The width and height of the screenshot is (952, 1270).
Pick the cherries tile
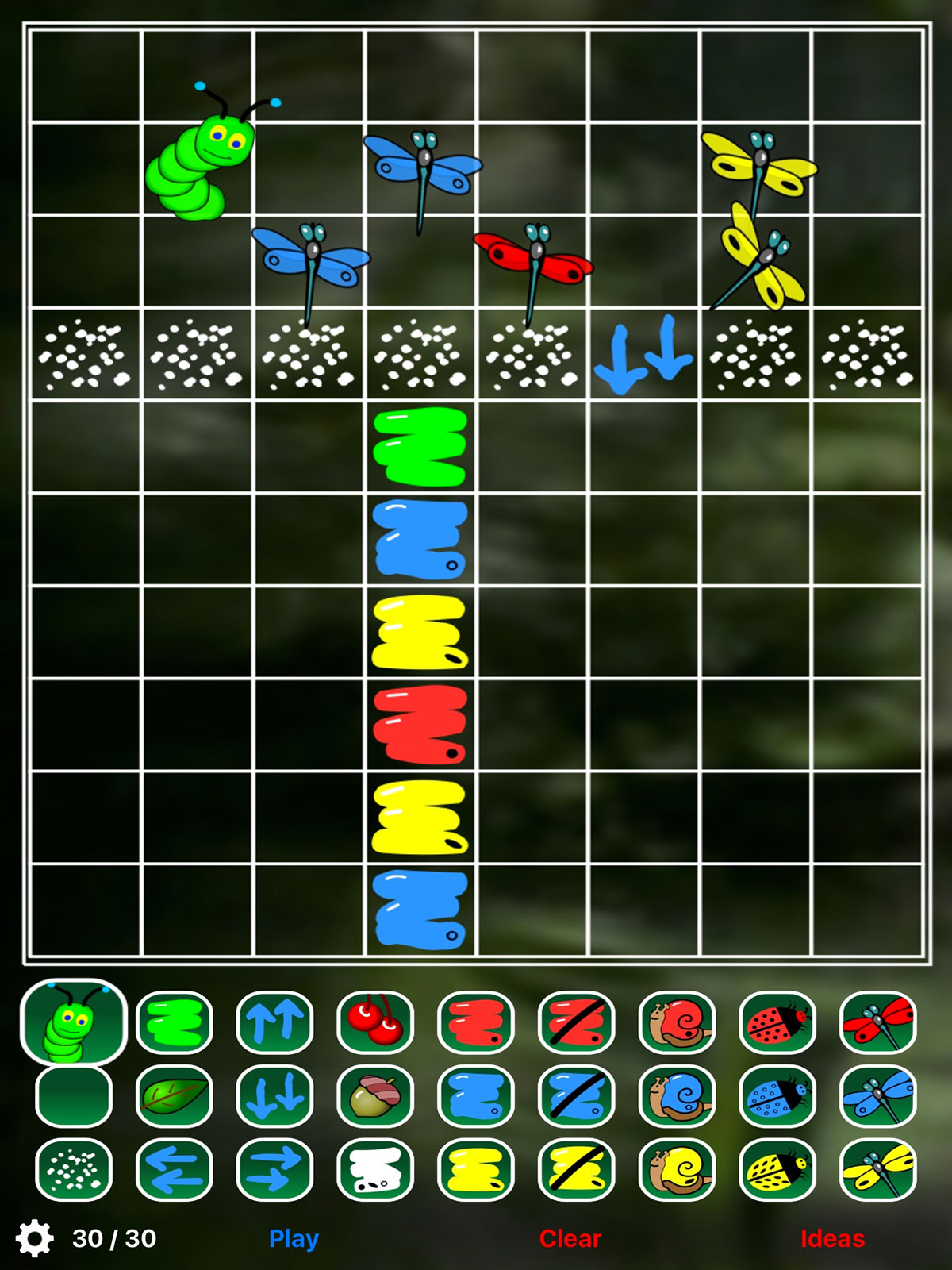tap(375, 1022)
